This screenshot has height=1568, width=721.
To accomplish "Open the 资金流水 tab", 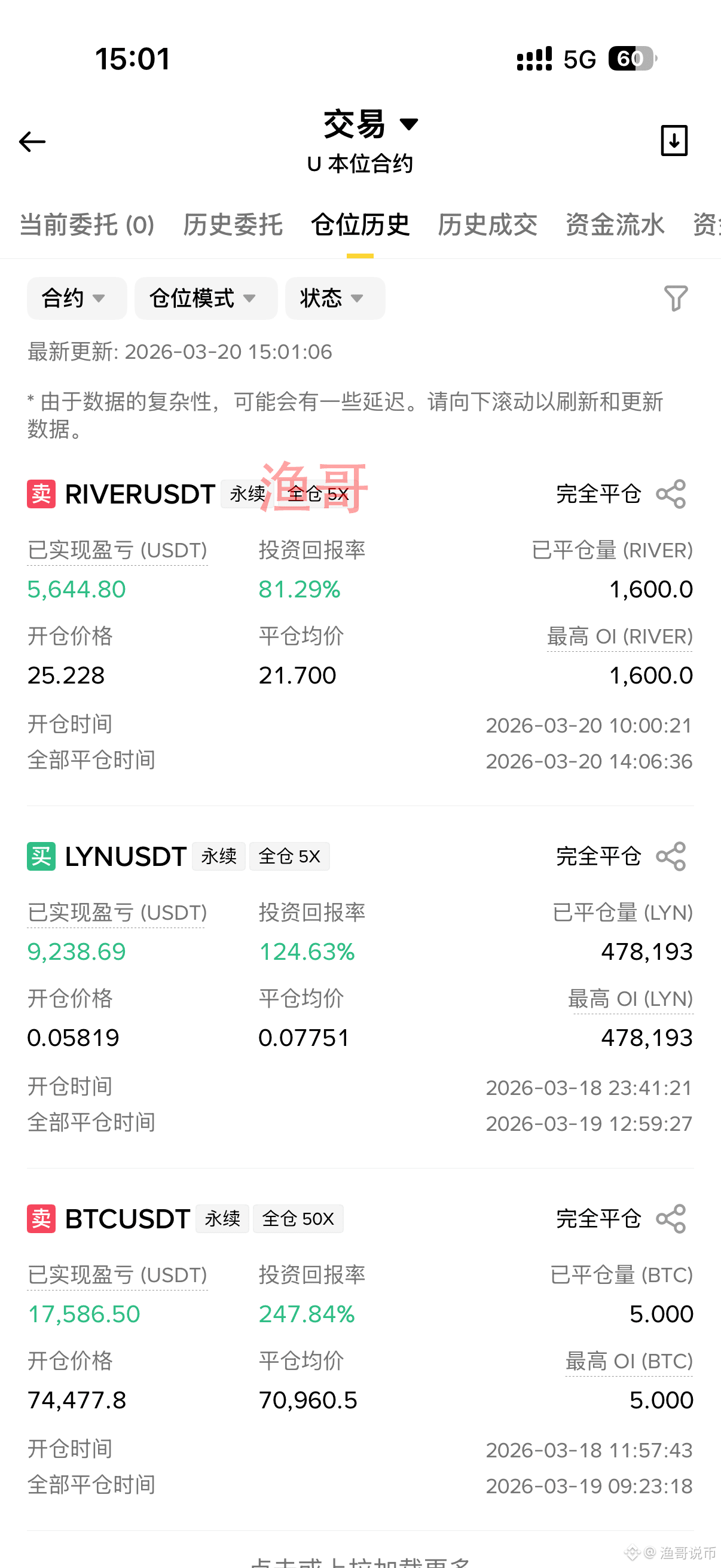I will click(x=615, y=225).
